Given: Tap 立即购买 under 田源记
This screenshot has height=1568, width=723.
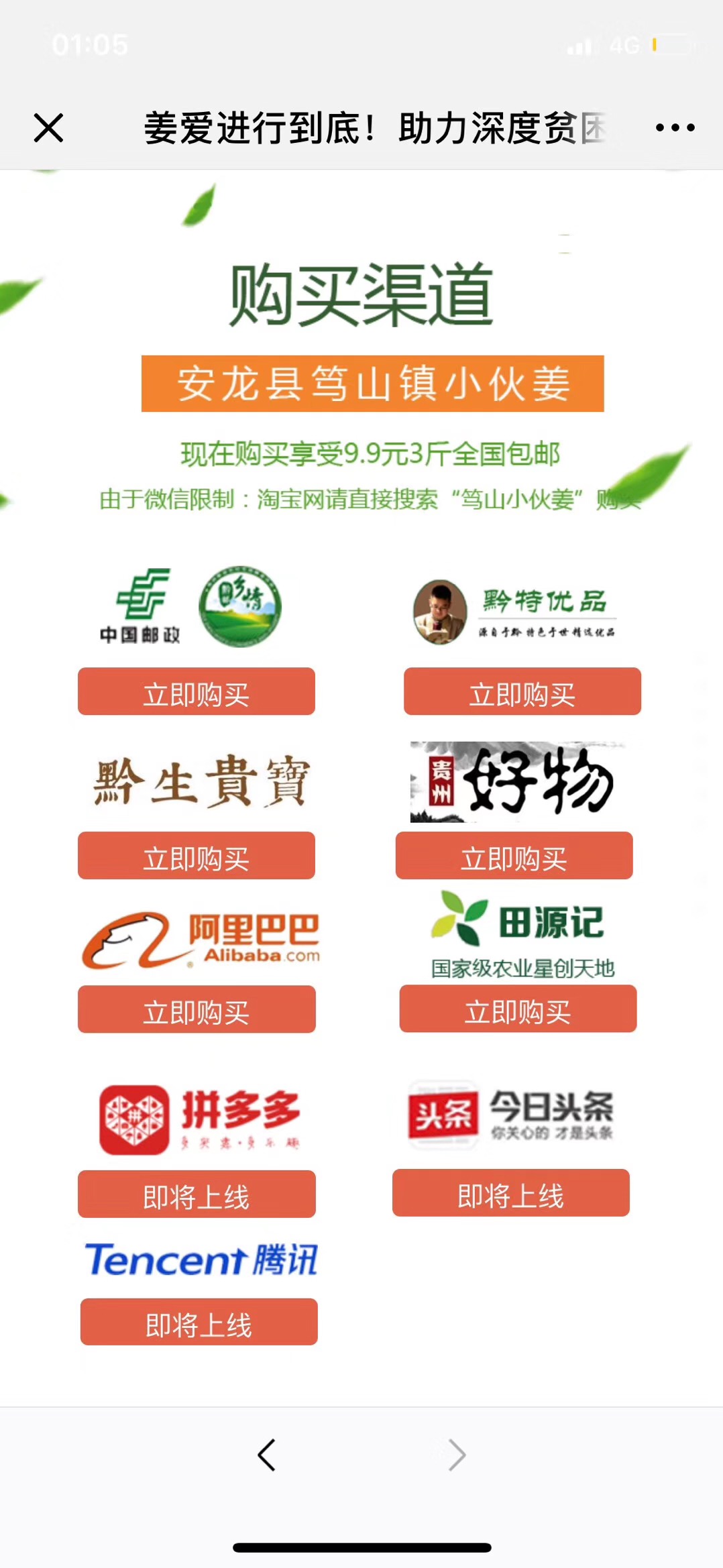Looking at the screenshot, I should (x=518, y=1009).
